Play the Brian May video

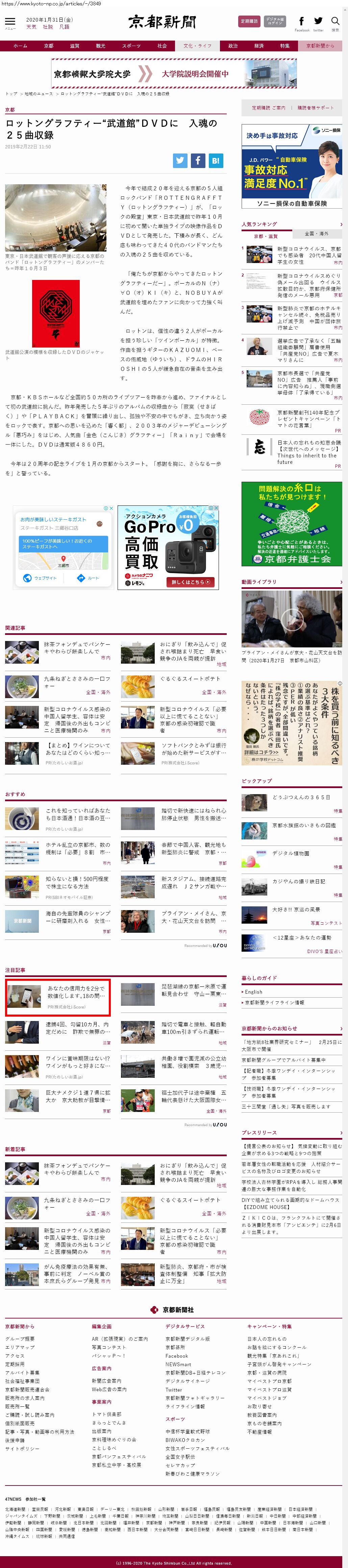tap(292, 618)
